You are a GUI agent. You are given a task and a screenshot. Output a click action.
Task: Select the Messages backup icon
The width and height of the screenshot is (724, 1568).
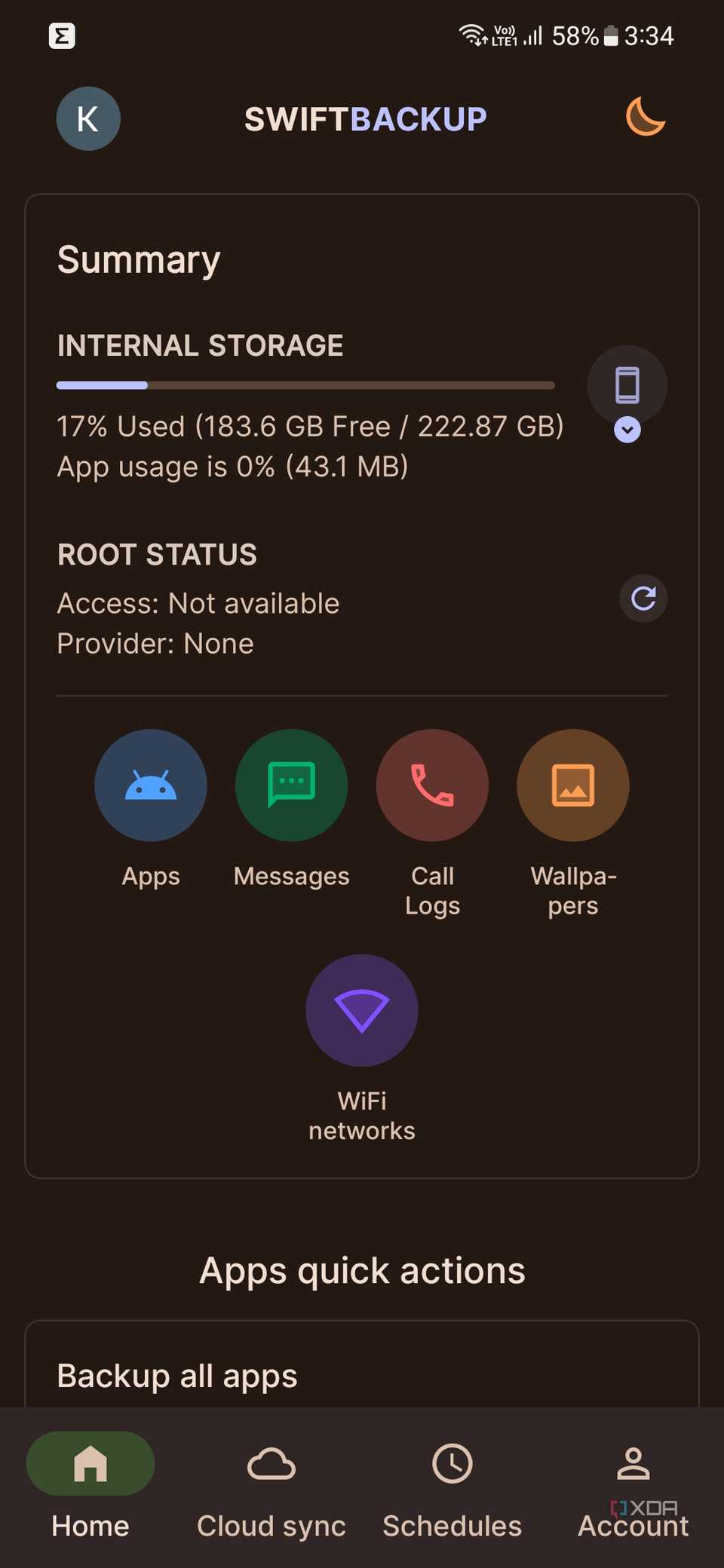291,785
